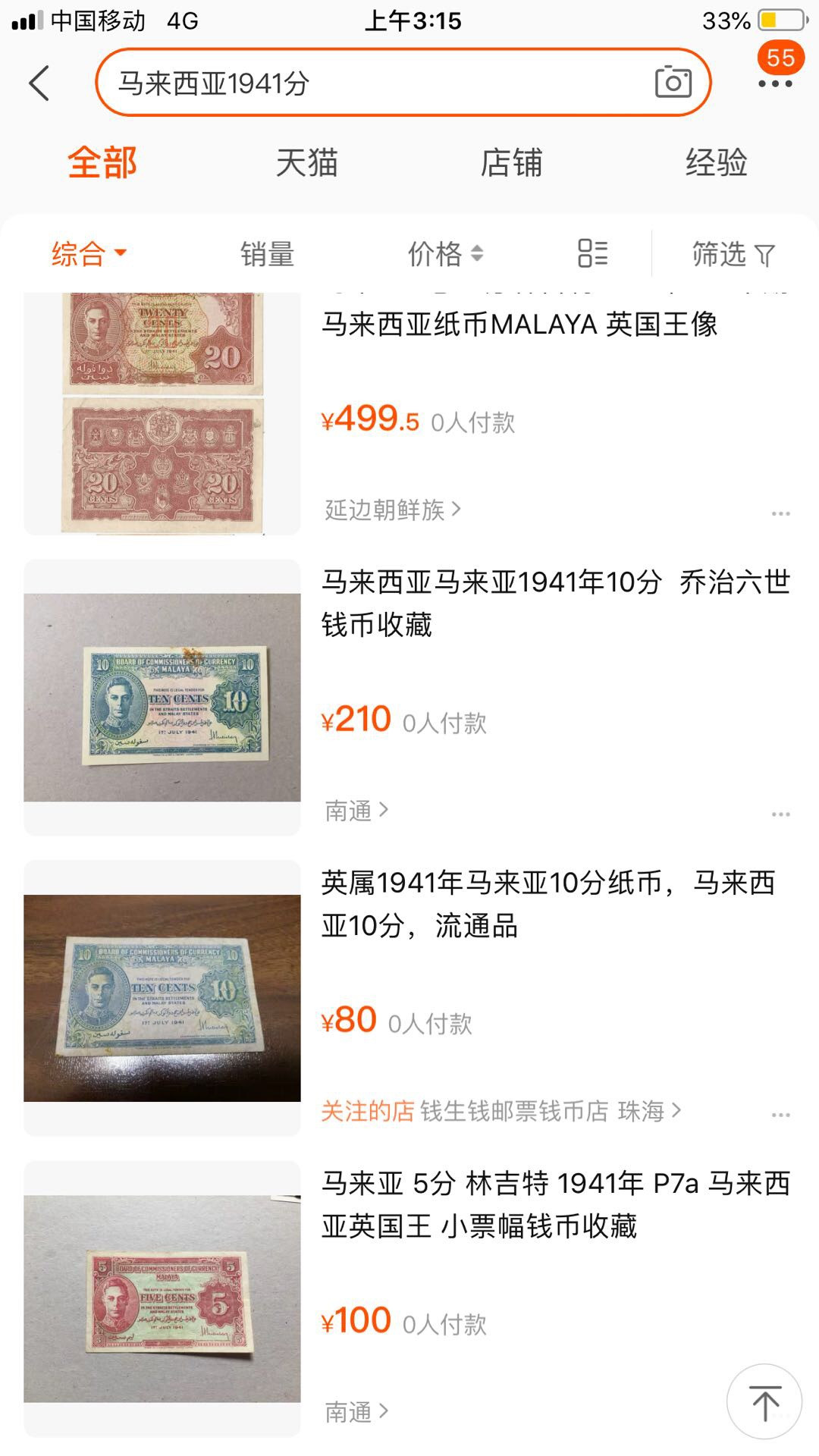Tap the back-to-top arrow button
This screenshot has height=1456, width=819.
point(764,1401)
